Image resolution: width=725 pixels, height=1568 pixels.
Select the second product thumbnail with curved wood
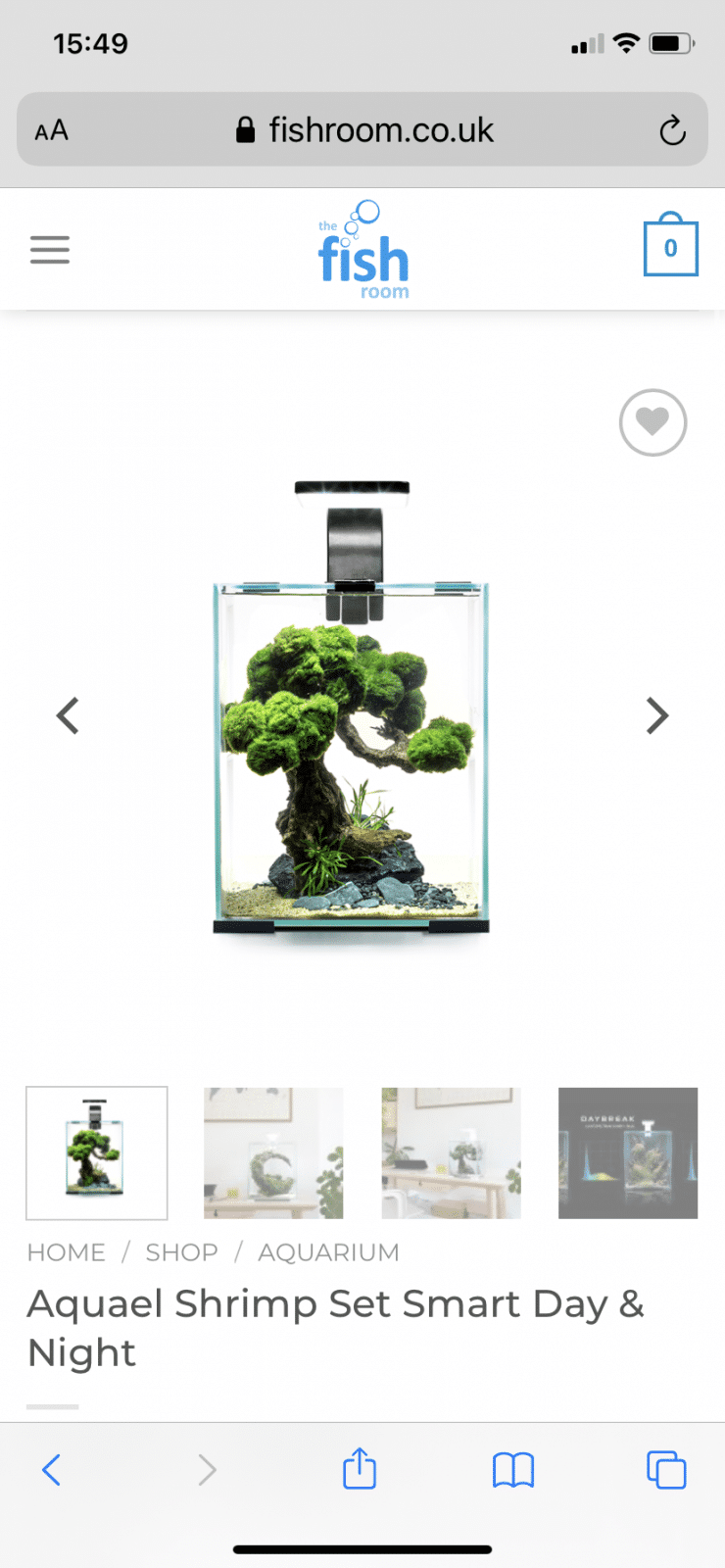click(273, 1152)
